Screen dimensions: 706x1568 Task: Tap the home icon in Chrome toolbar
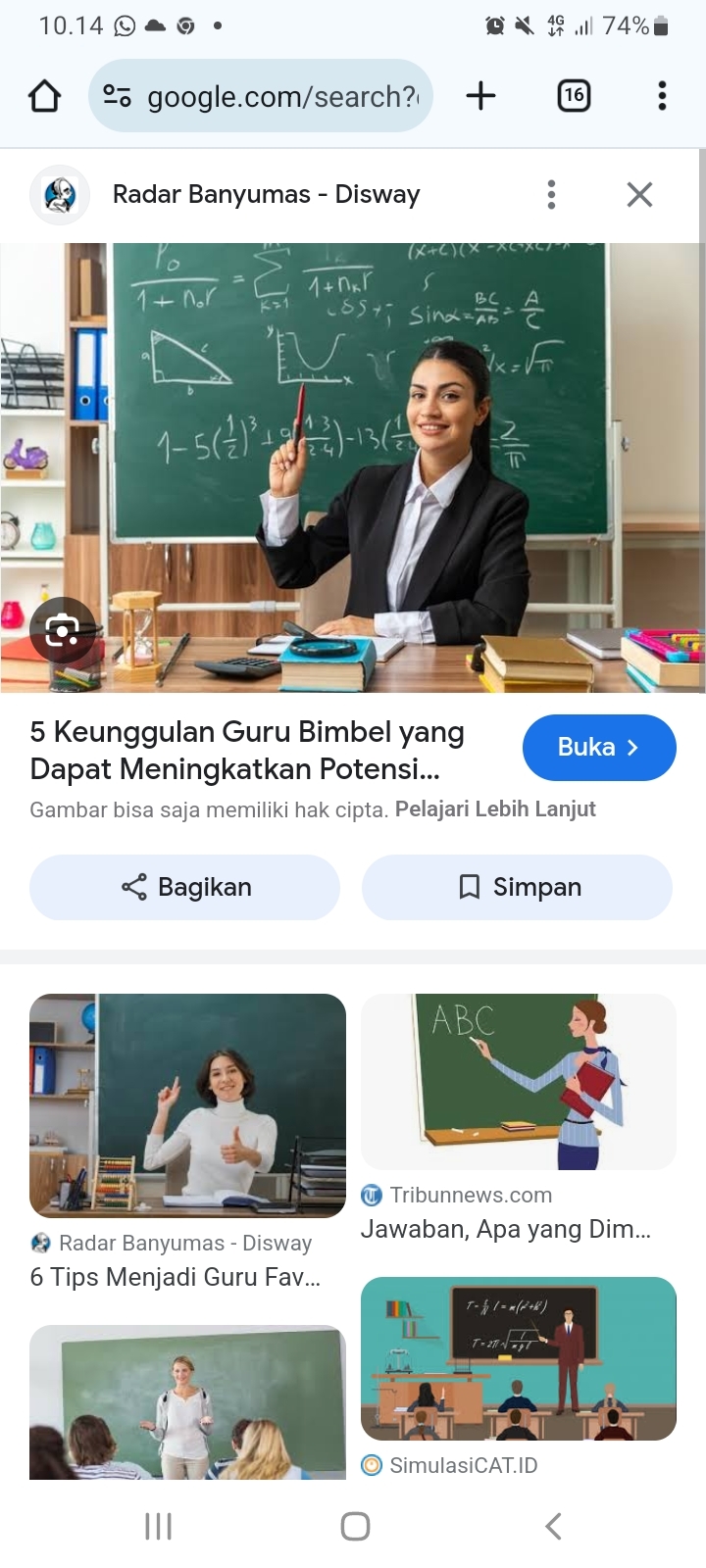tap(43, 96)
